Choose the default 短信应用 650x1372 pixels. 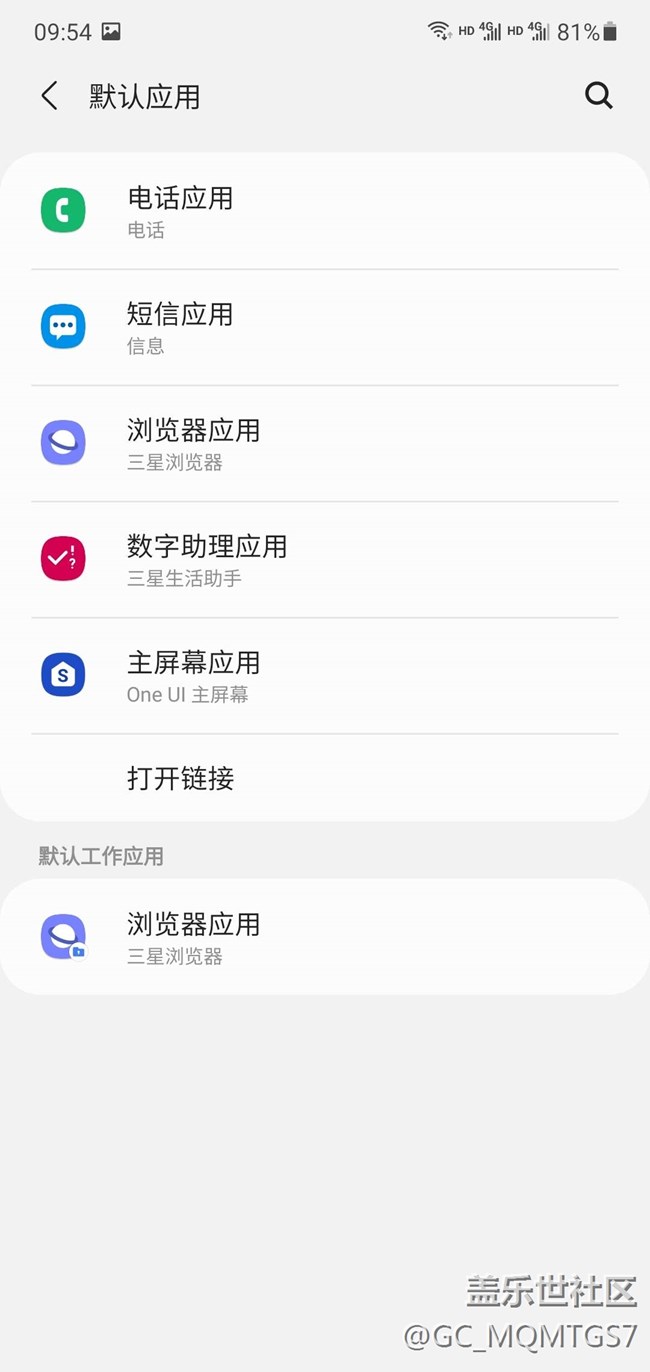324,328
